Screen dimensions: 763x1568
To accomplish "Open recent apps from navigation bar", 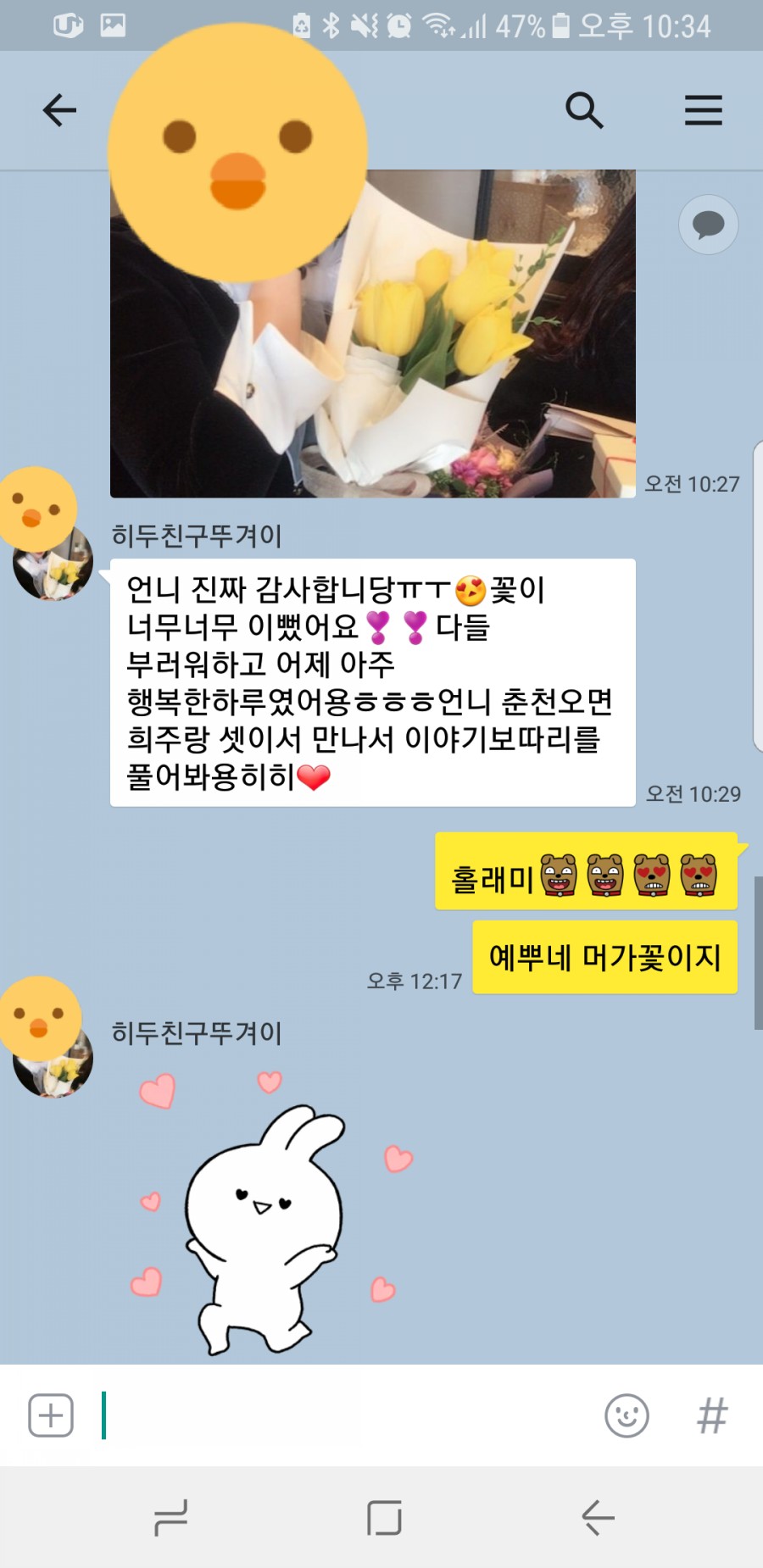I will 170,1517.
